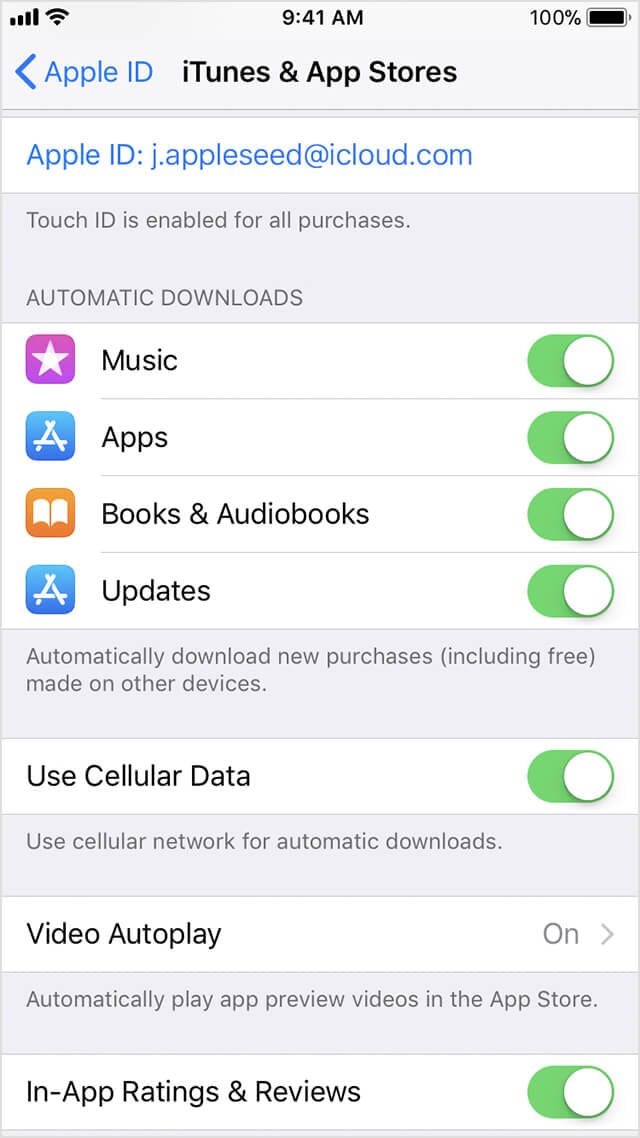Turn off In-App Ratings & Reviews
Screen dimensions: 640x1138
click(x=570, y=1092)
